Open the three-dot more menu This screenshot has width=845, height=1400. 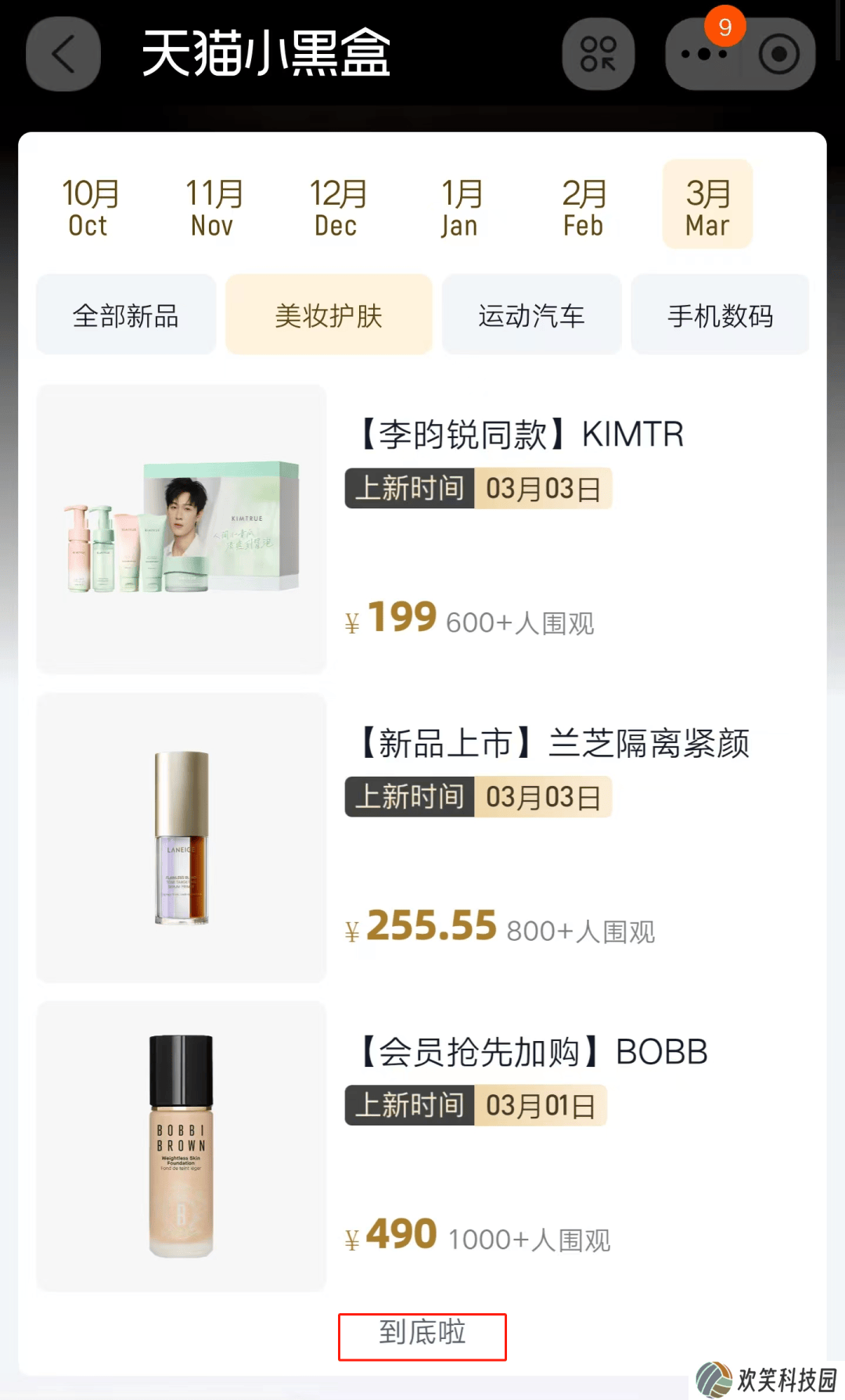(703, 54)
